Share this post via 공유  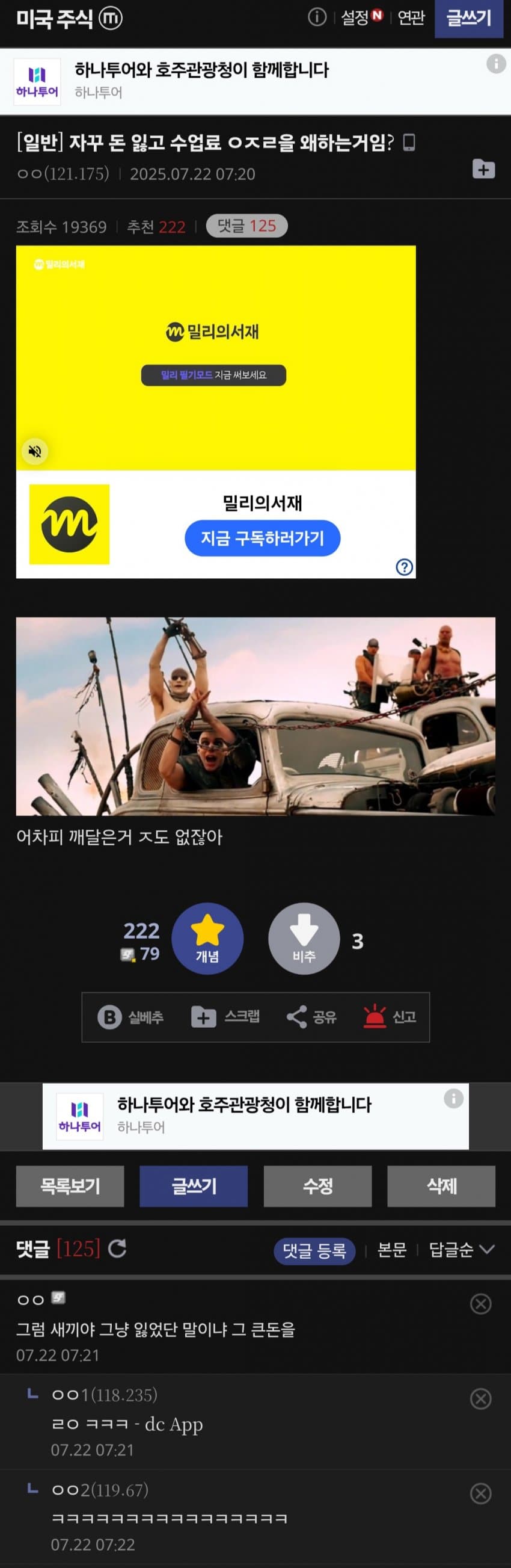(x=311, y=1016)
